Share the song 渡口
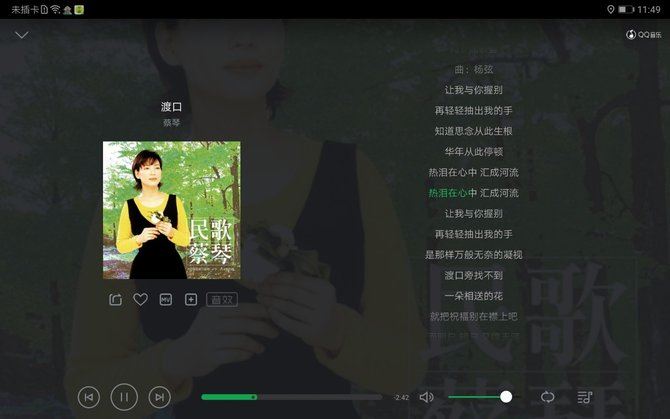 click(116, 299)
